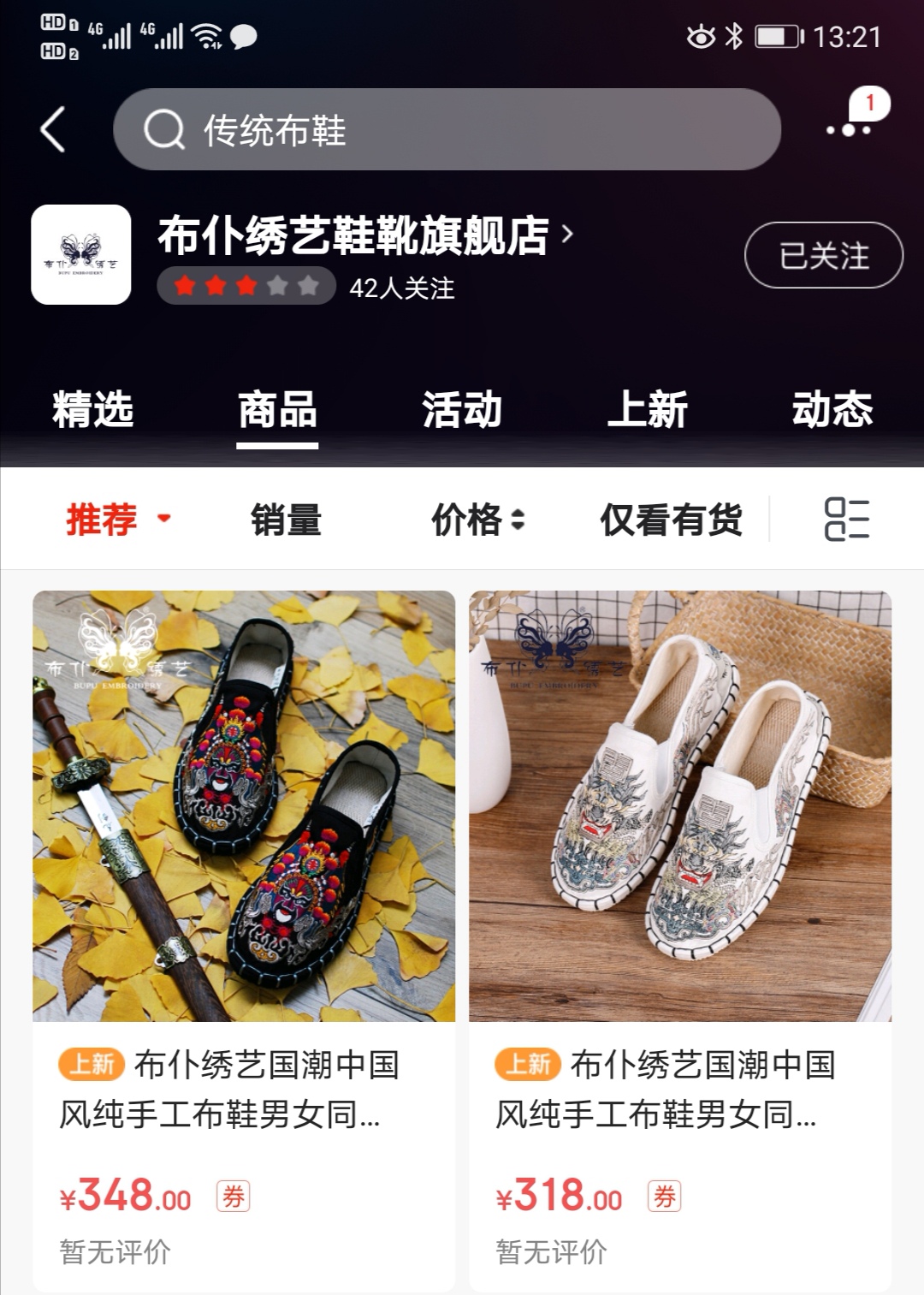Screen dimensions: 924x1295
Task: Sort products by 价格
Action: click(477, 519)
